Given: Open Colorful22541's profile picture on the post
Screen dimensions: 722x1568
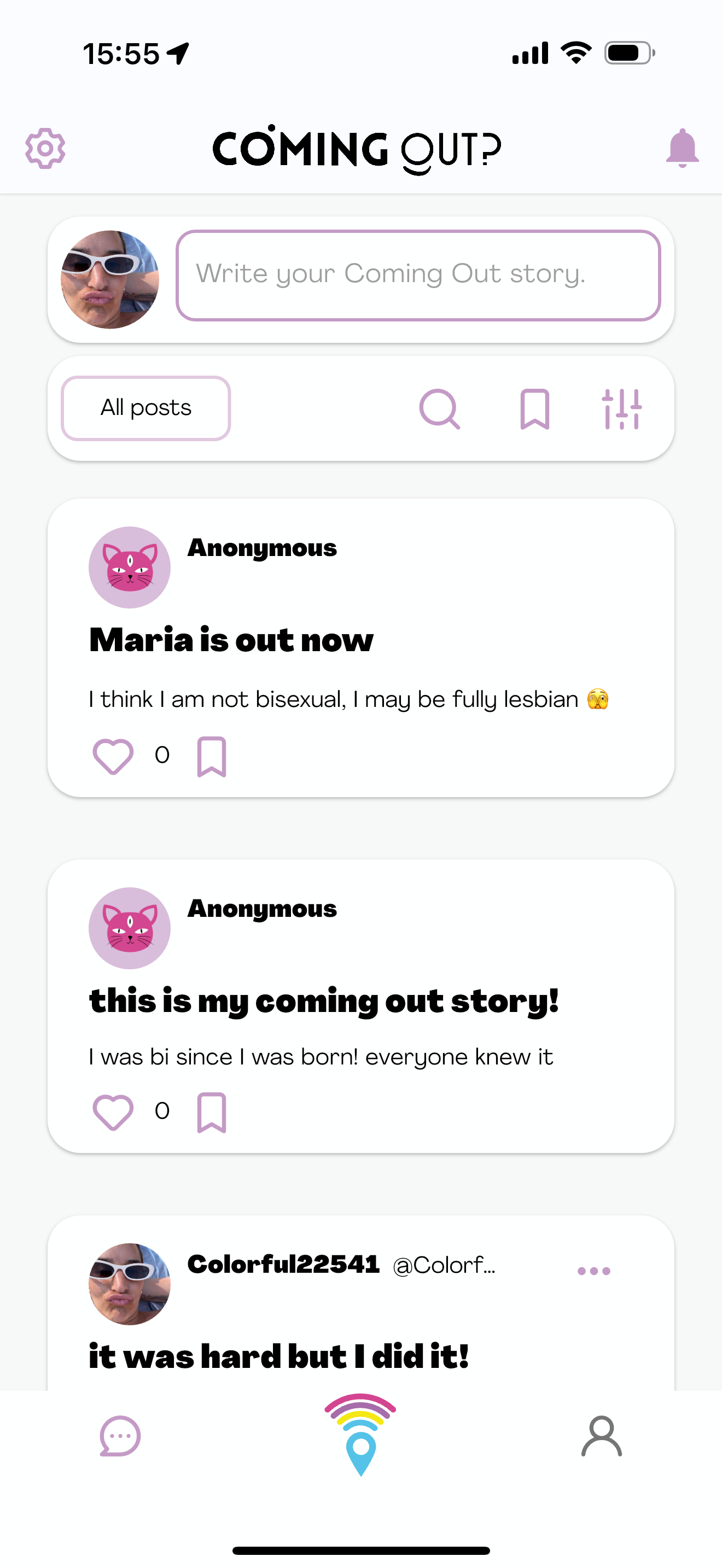Looking at the screenshot, I should click(130, 1284).
